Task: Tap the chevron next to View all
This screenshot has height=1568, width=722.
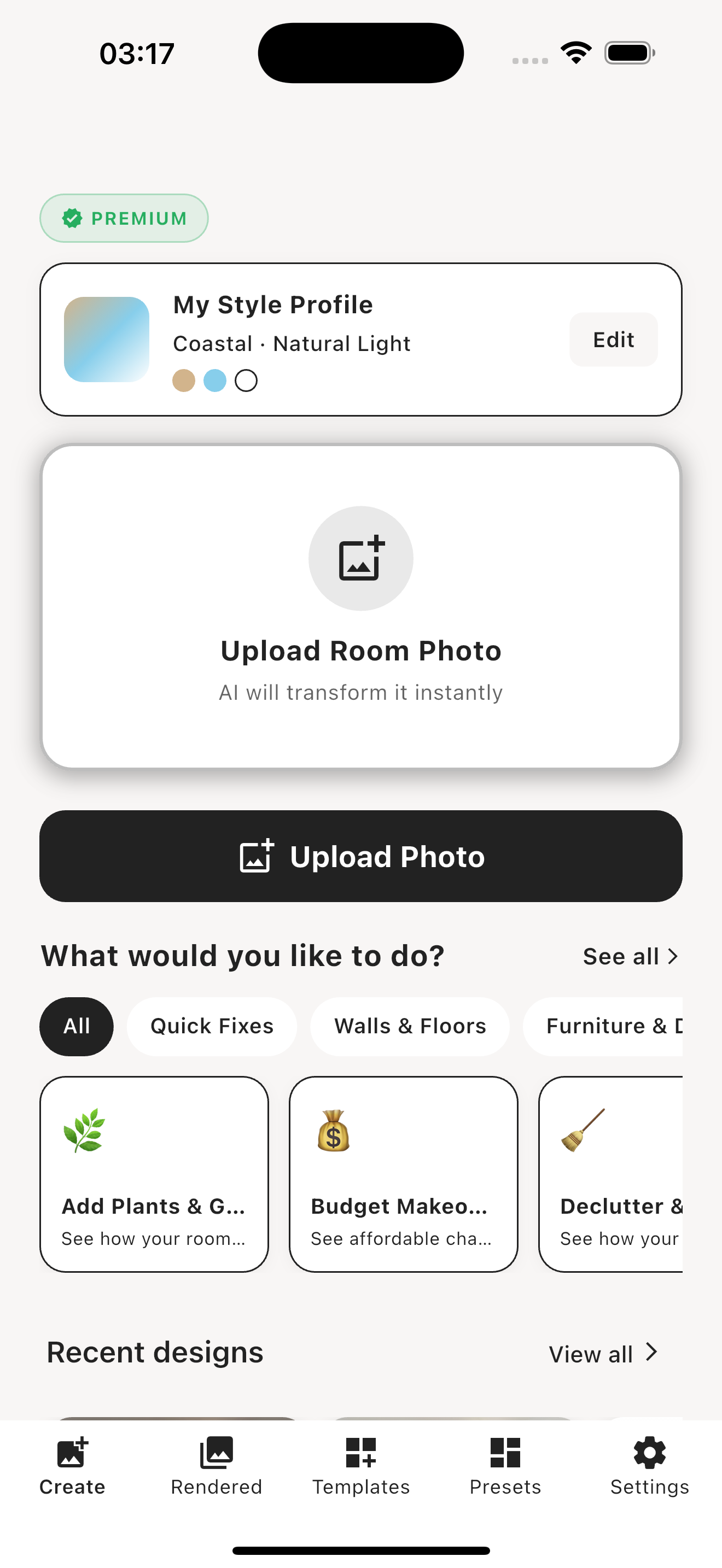Action: point(652,1353)
